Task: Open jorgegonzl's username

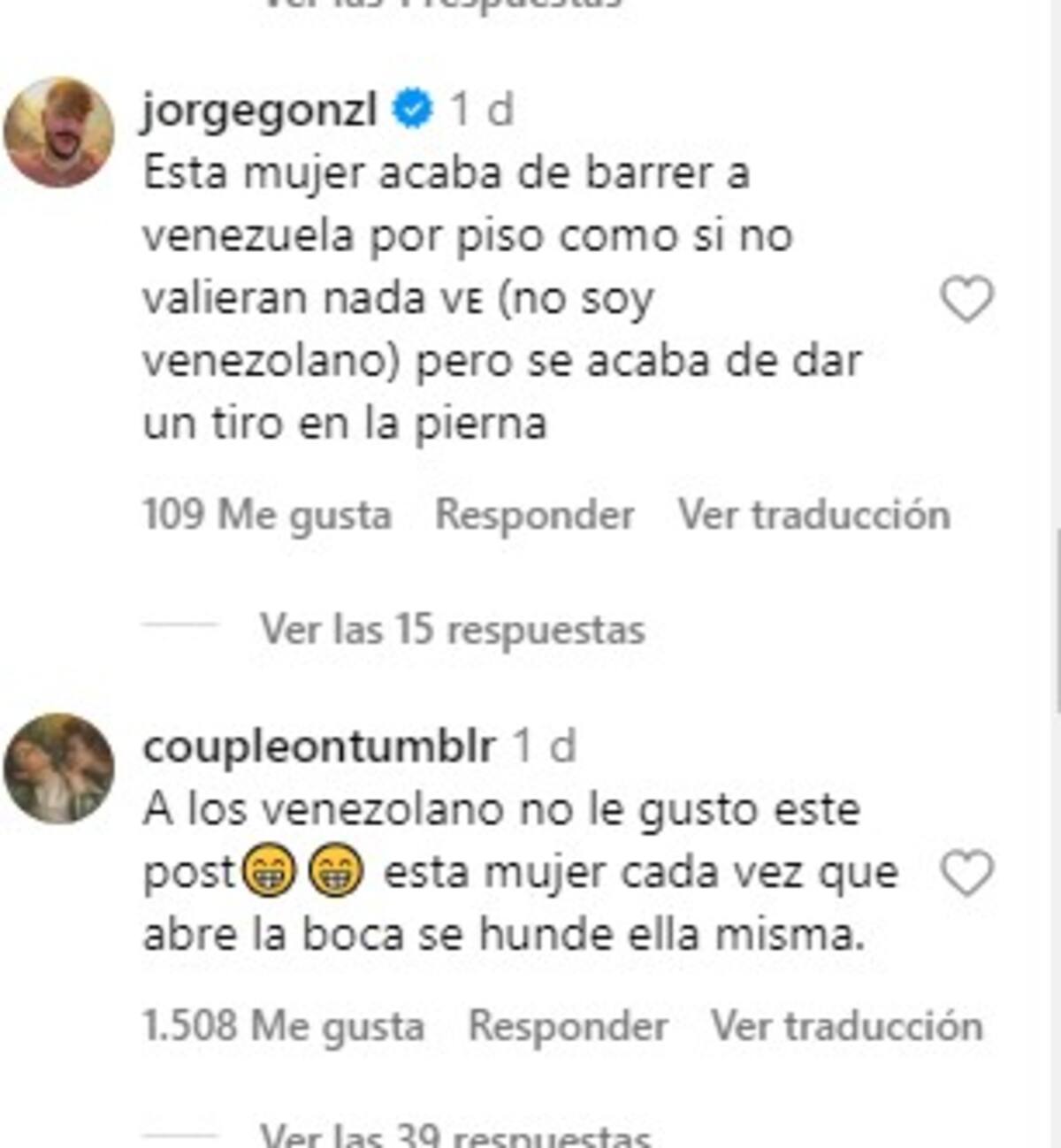Action: (263, 109)
